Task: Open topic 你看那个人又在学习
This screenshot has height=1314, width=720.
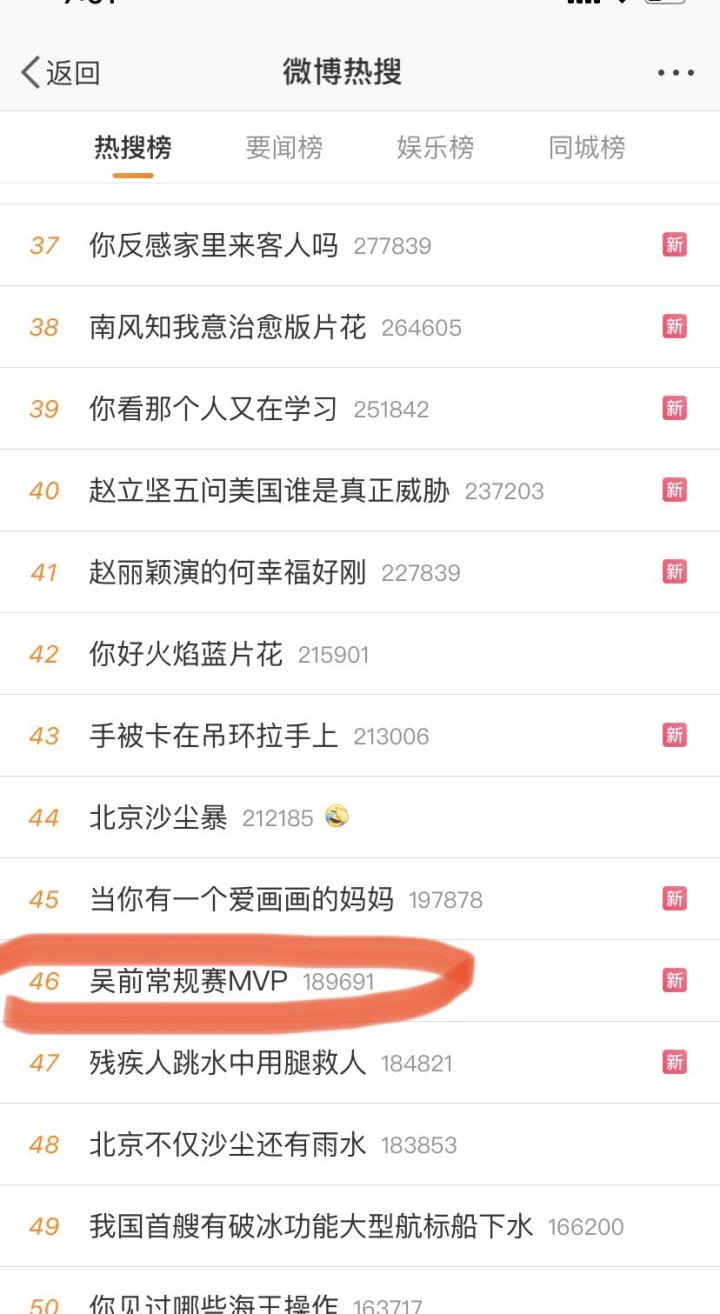Action: click(214, 409)
